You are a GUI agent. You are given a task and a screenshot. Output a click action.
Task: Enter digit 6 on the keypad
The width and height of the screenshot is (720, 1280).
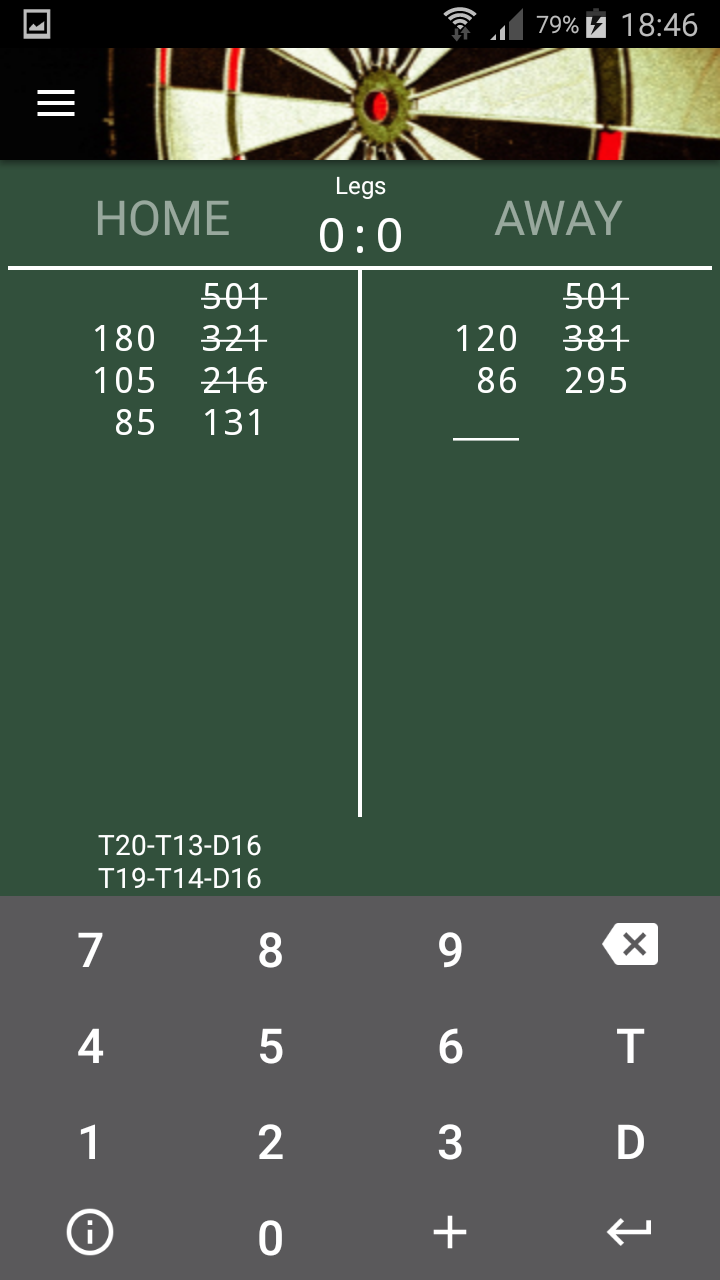[450, 1046]
